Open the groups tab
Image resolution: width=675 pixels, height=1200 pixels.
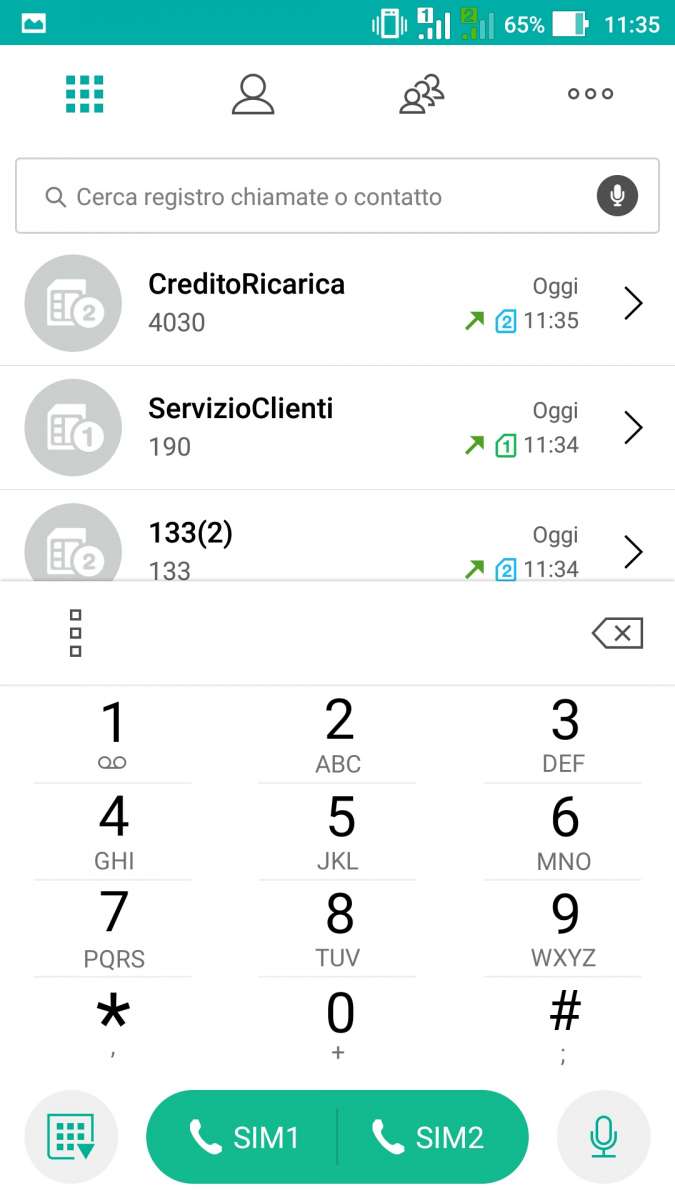pos(421,94)
